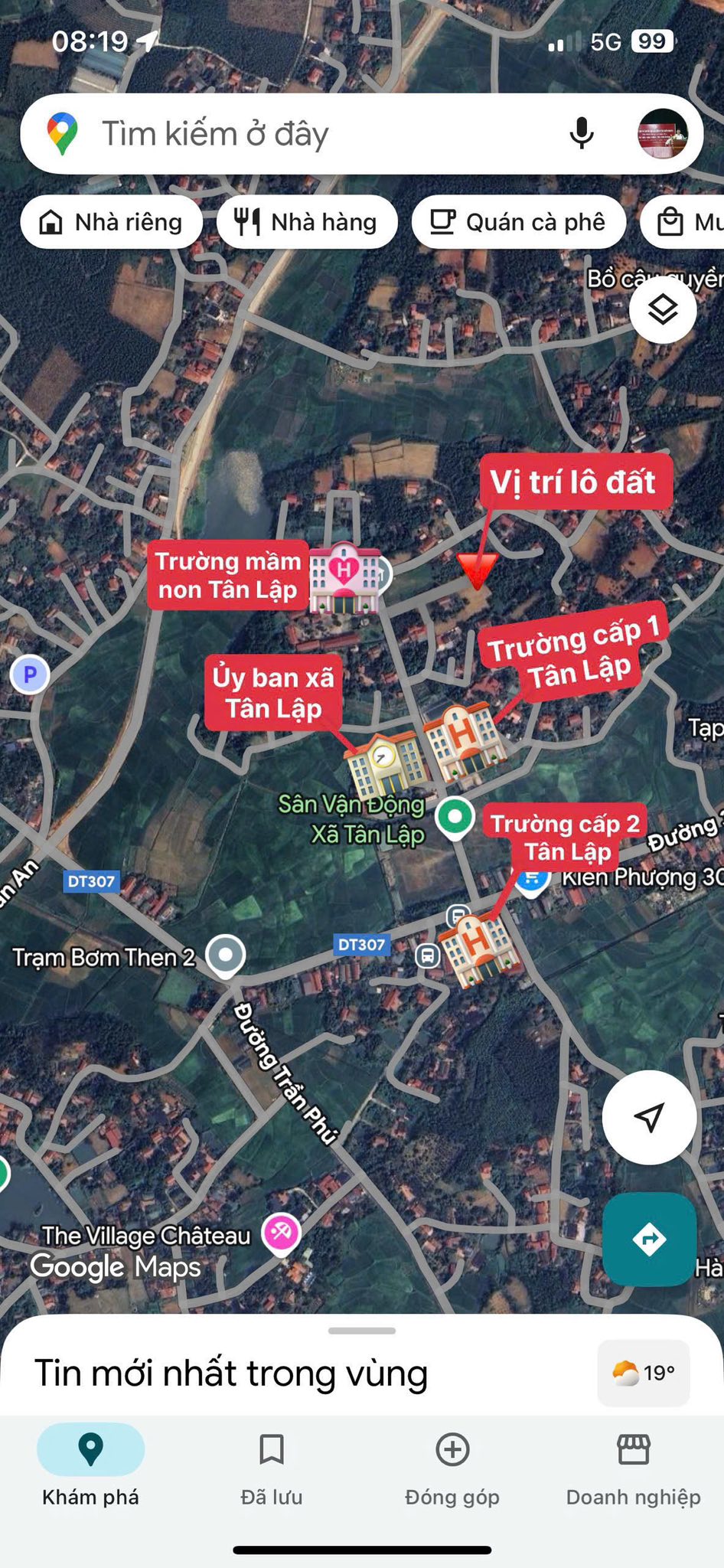Open directions with the teal arrow button
Image resolution: width=724 pixels, height=1568 pixels.
(649, 1238)
